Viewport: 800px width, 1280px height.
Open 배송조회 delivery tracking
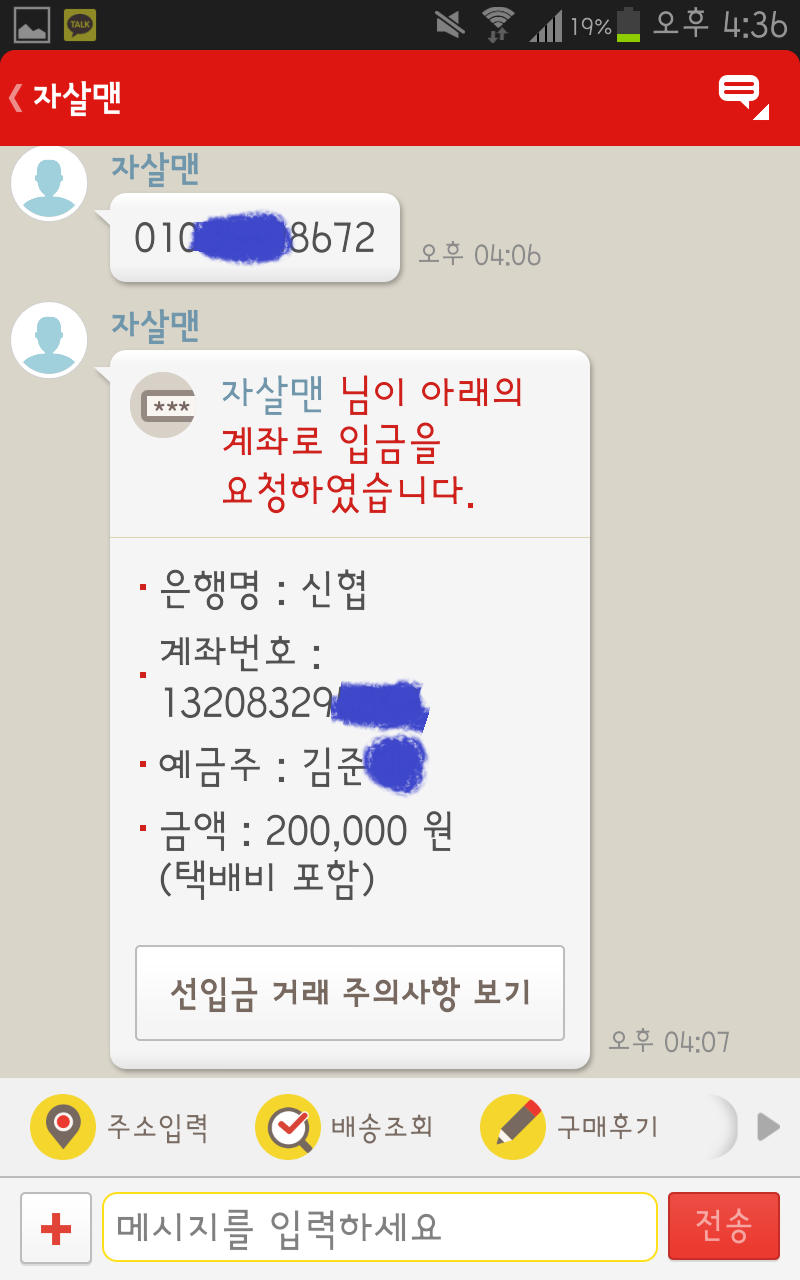[345, 1127]
